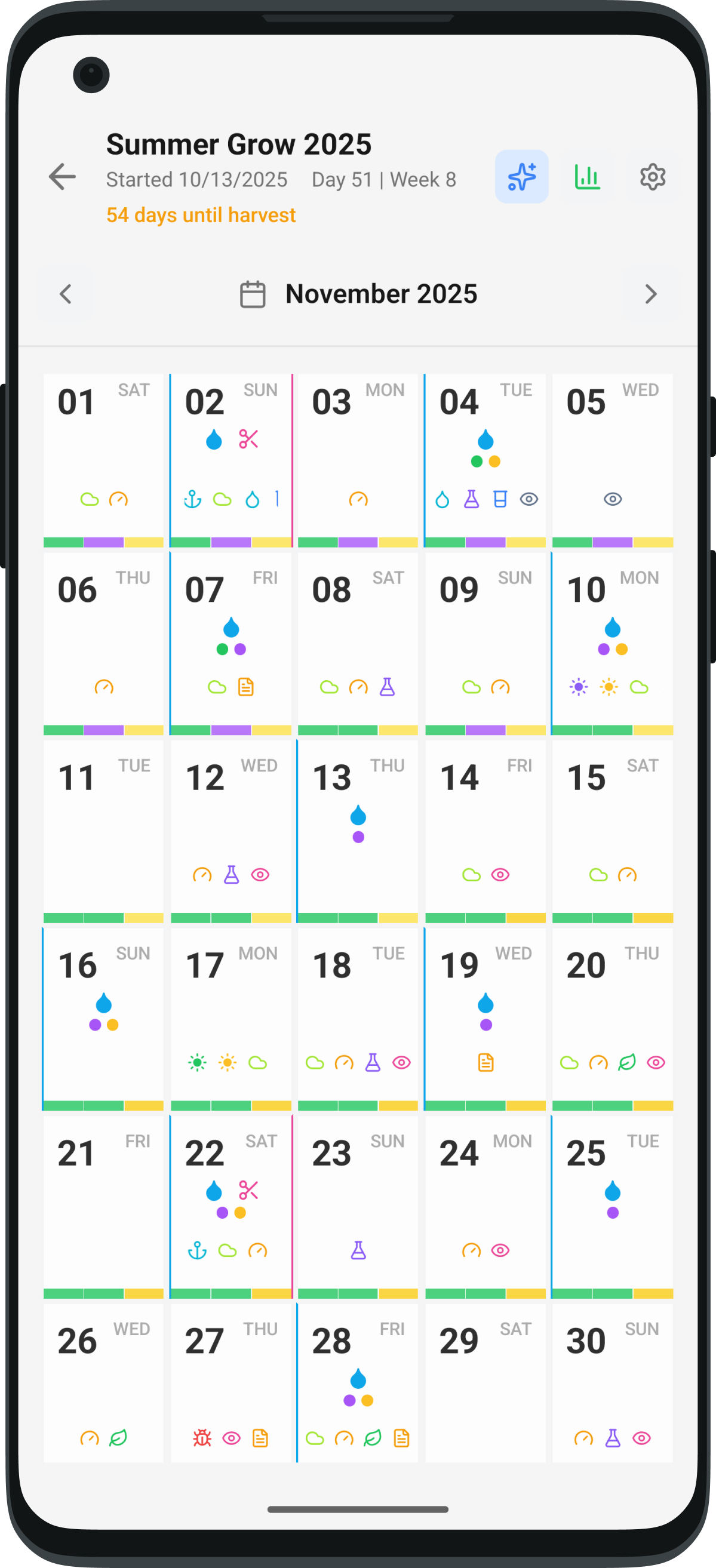Tap the blue water drop on November 25
This screenshot has width=716, height=1568.
point(613,1192)
